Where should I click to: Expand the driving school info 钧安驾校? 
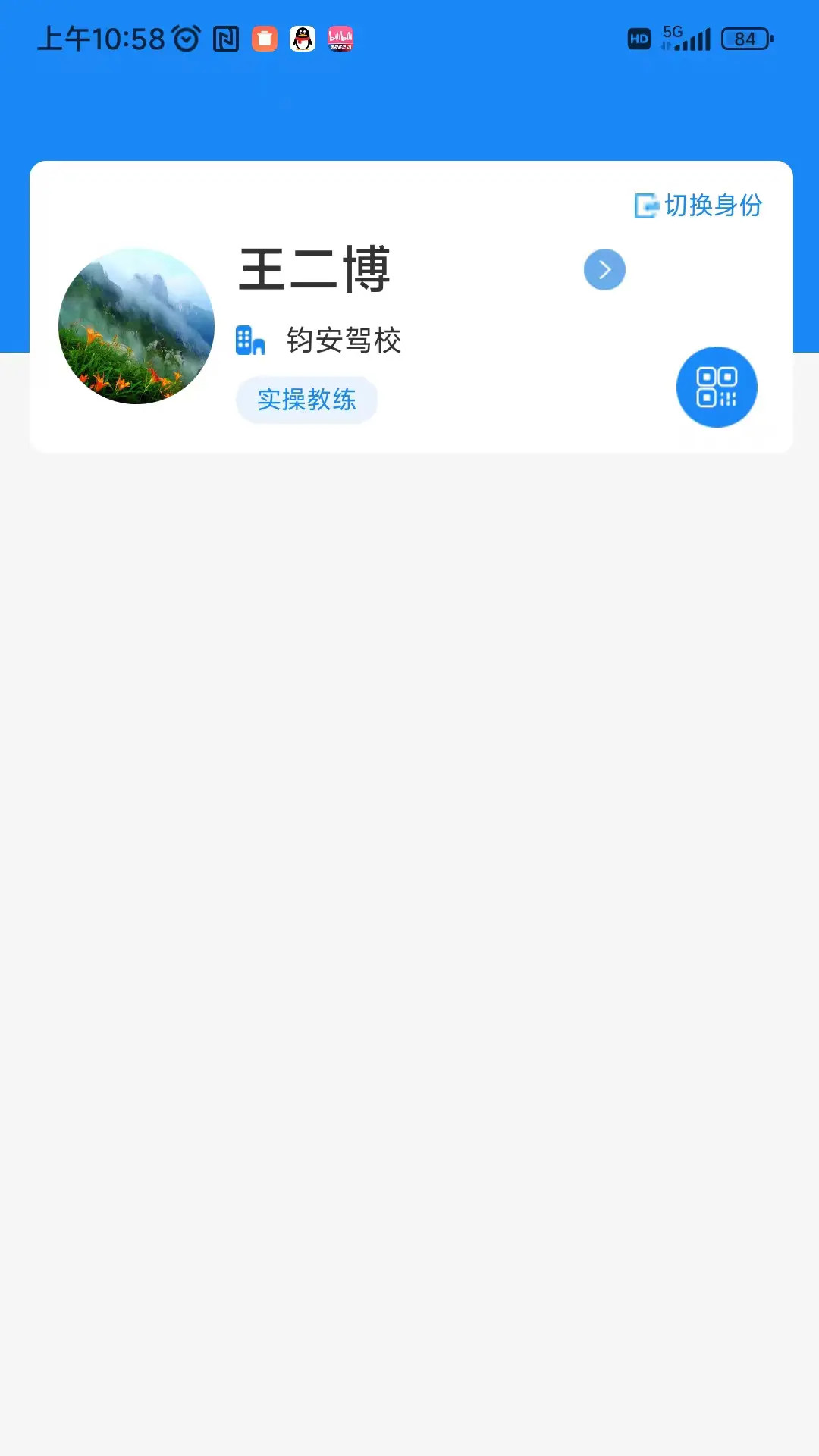(x=345, y=340)
